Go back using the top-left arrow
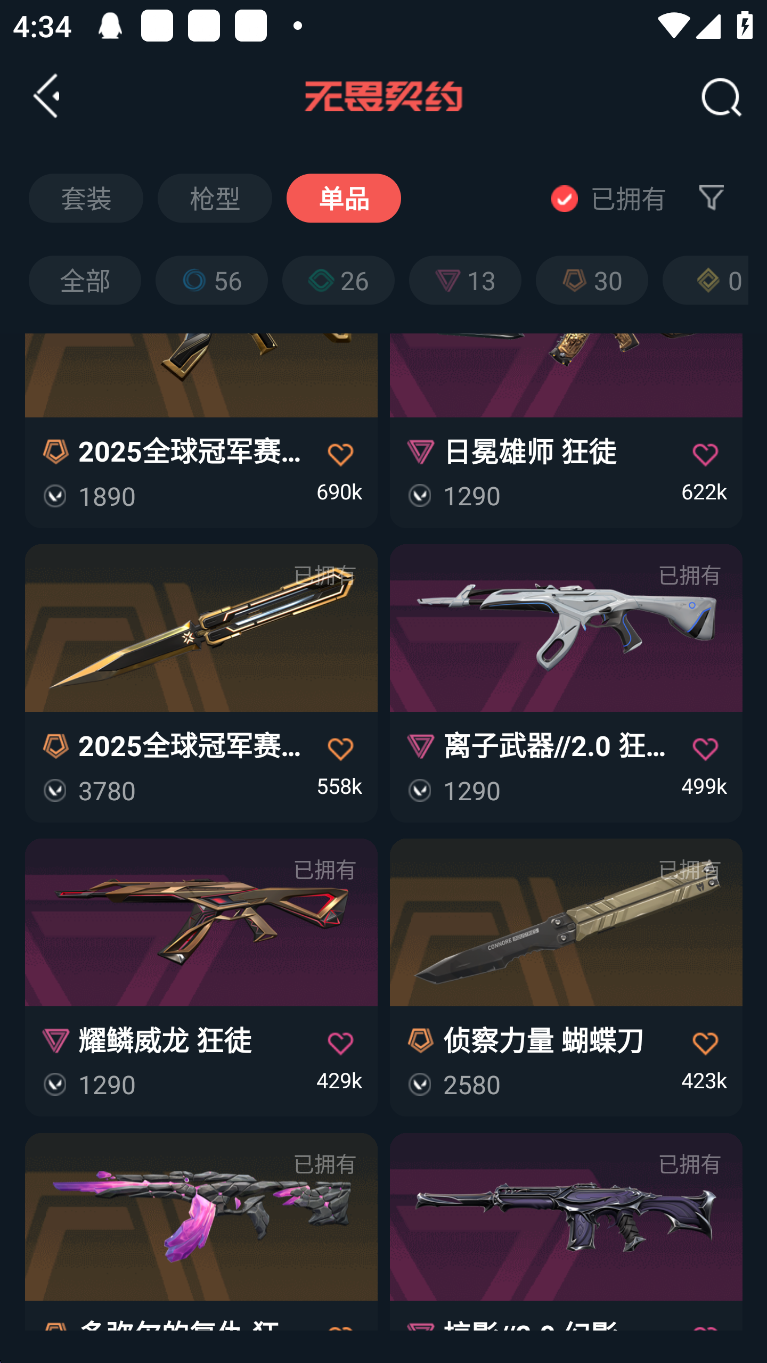 (x=46, y=96)
